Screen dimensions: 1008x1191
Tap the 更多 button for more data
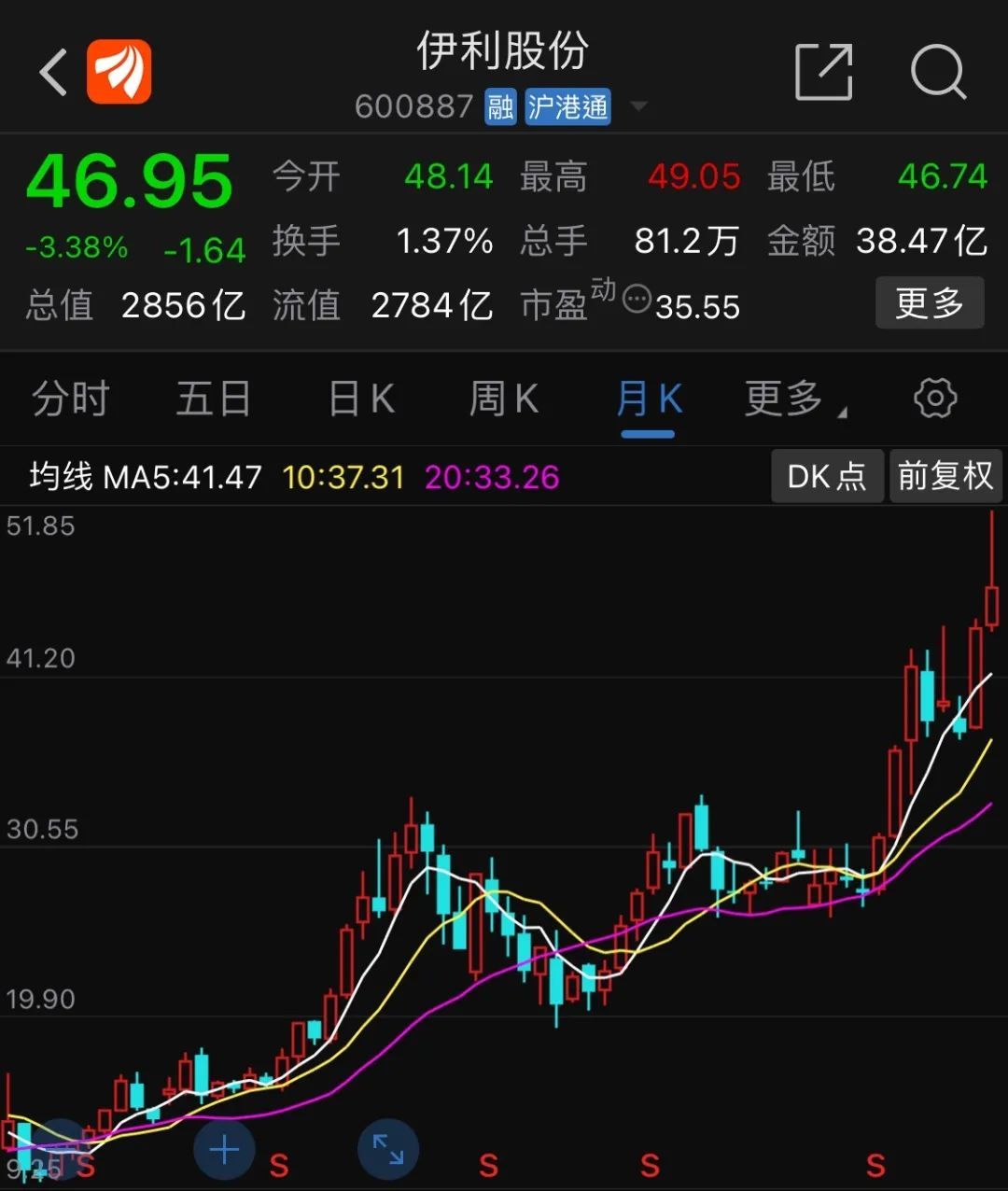pos(929,303)
